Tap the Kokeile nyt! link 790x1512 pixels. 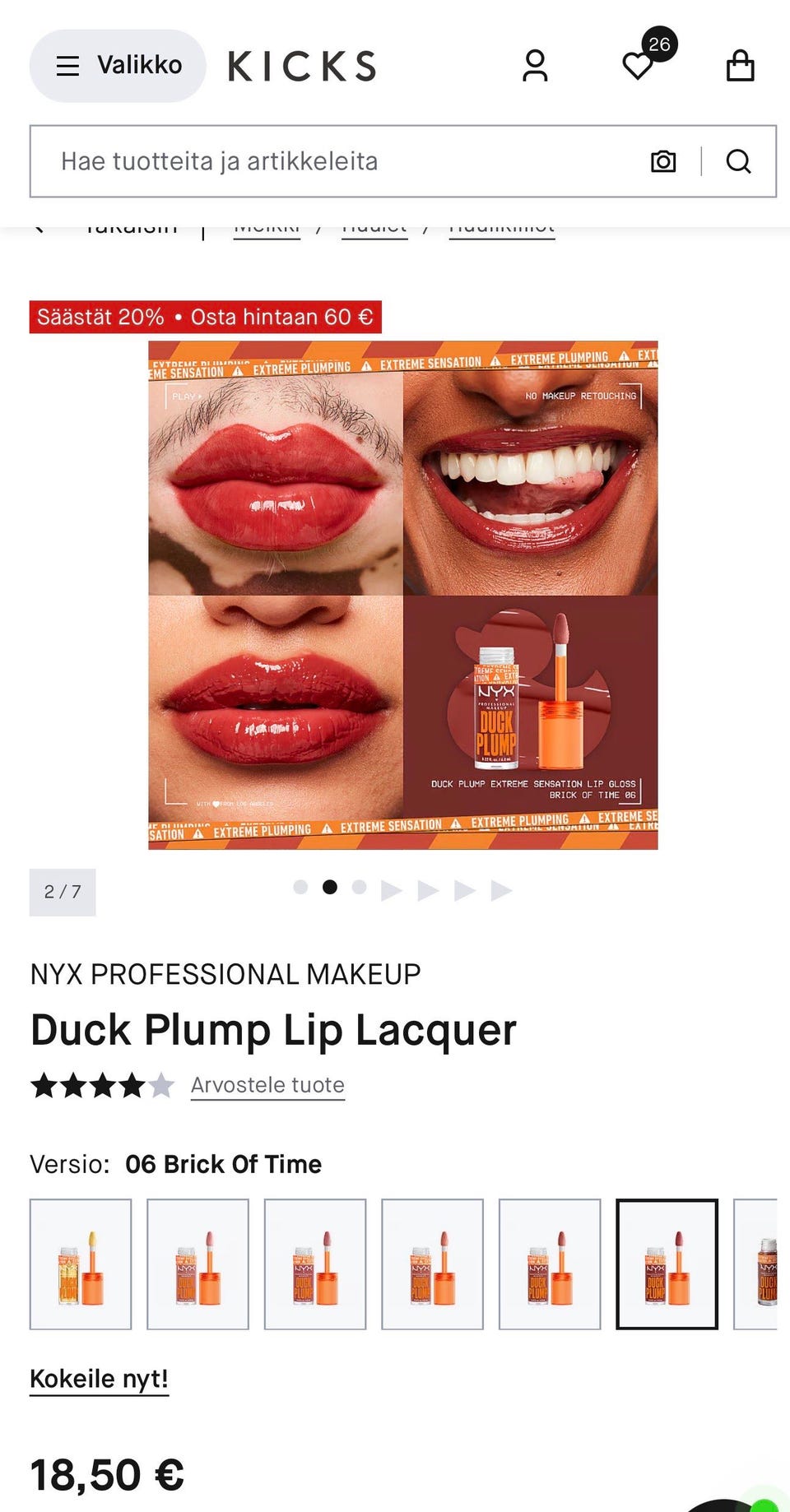[99, 1379]
